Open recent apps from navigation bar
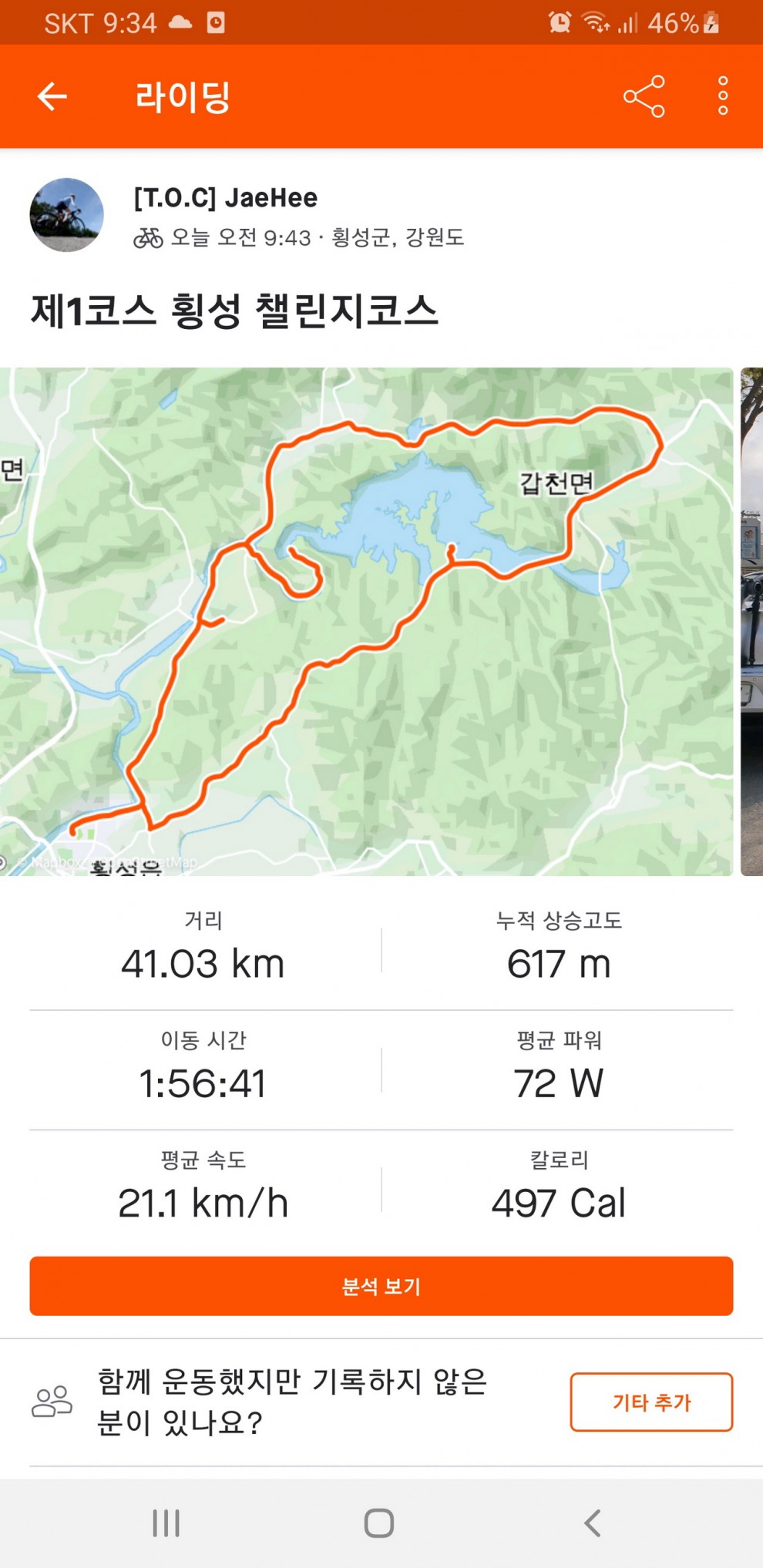Image resolution: width=763 pixels, height=1568 pixels. pos(166,1523)
